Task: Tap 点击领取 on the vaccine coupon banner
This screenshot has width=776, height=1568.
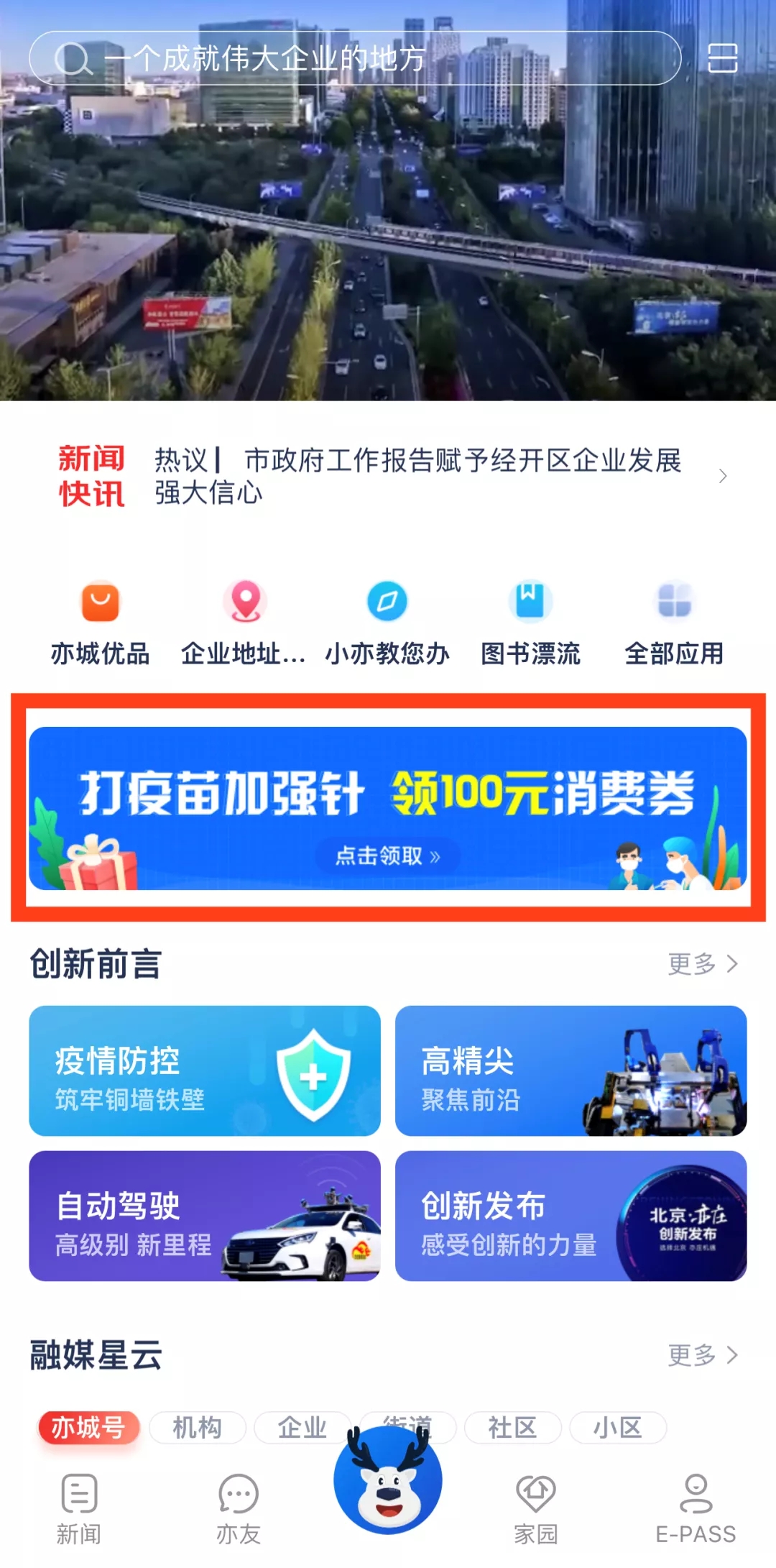Action: (x=388, y=857)
